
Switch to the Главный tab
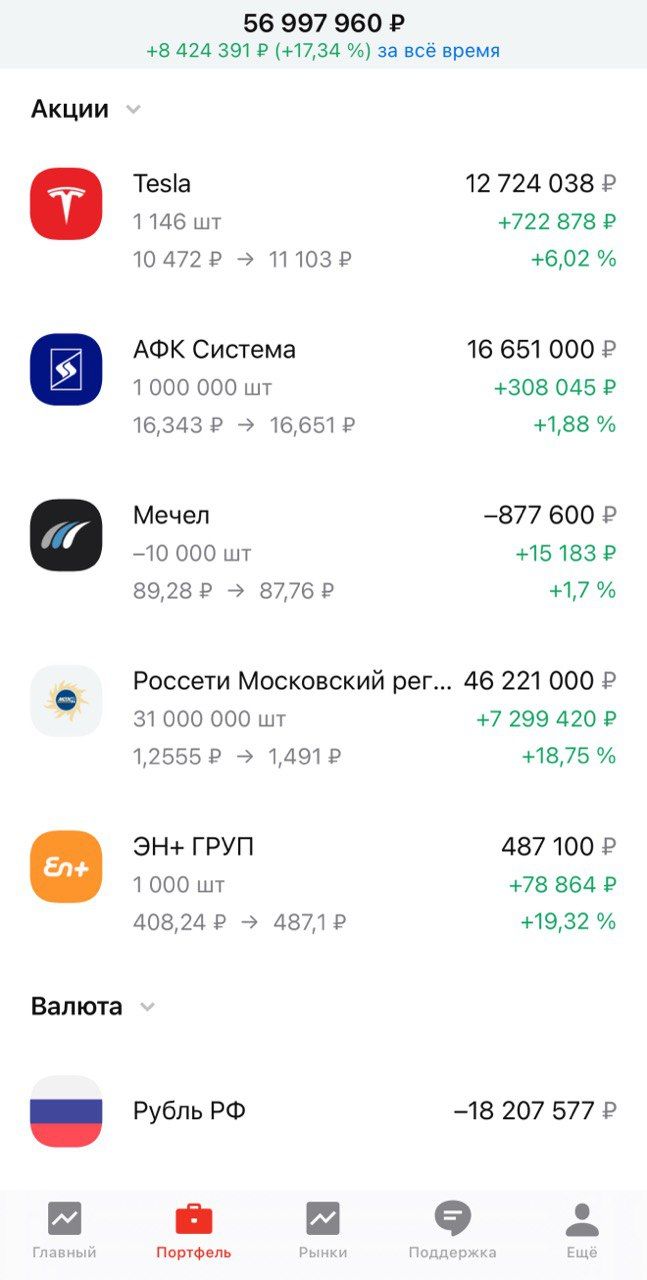pyautogui.click(x=64, y=1231)
